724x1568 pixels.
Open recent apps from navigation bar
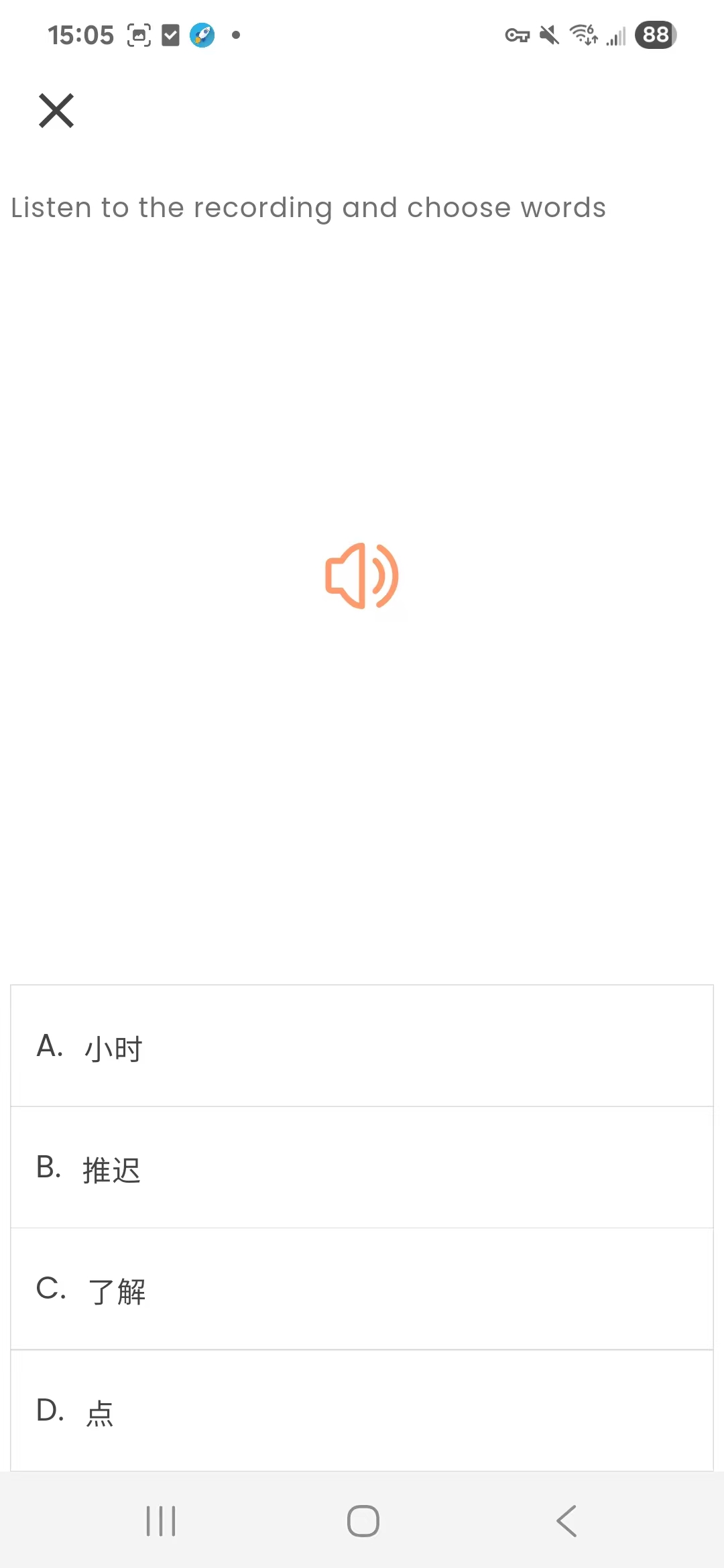(161, 1521)
